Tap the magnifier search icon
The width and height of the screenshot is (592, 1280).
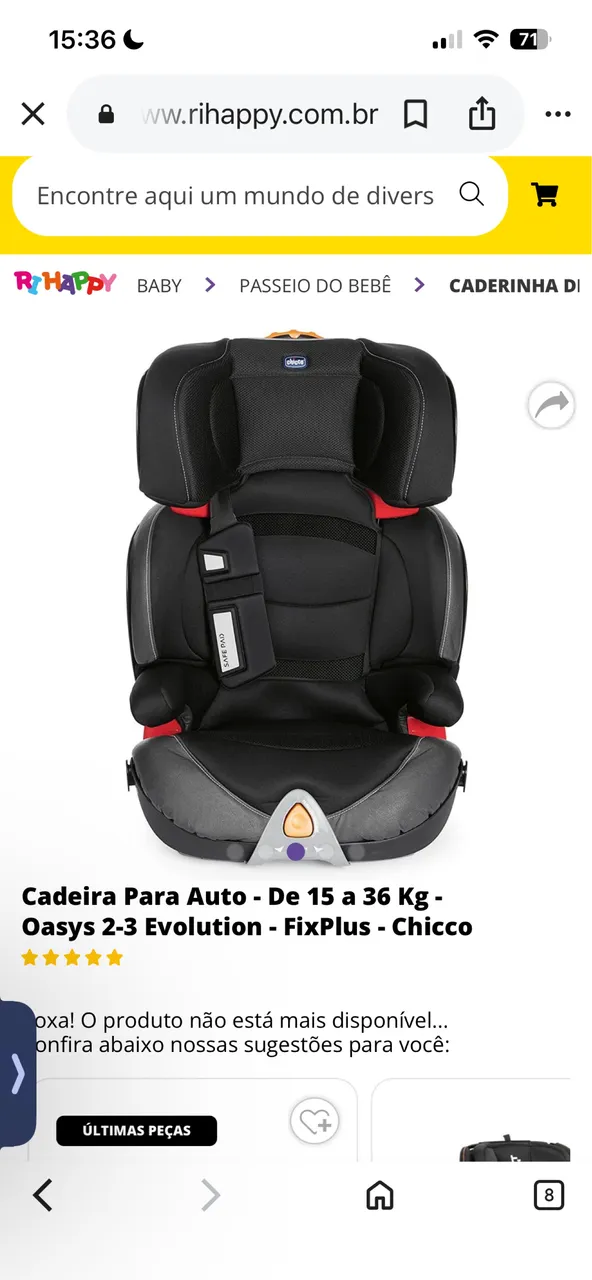click(x=472, y=194)
